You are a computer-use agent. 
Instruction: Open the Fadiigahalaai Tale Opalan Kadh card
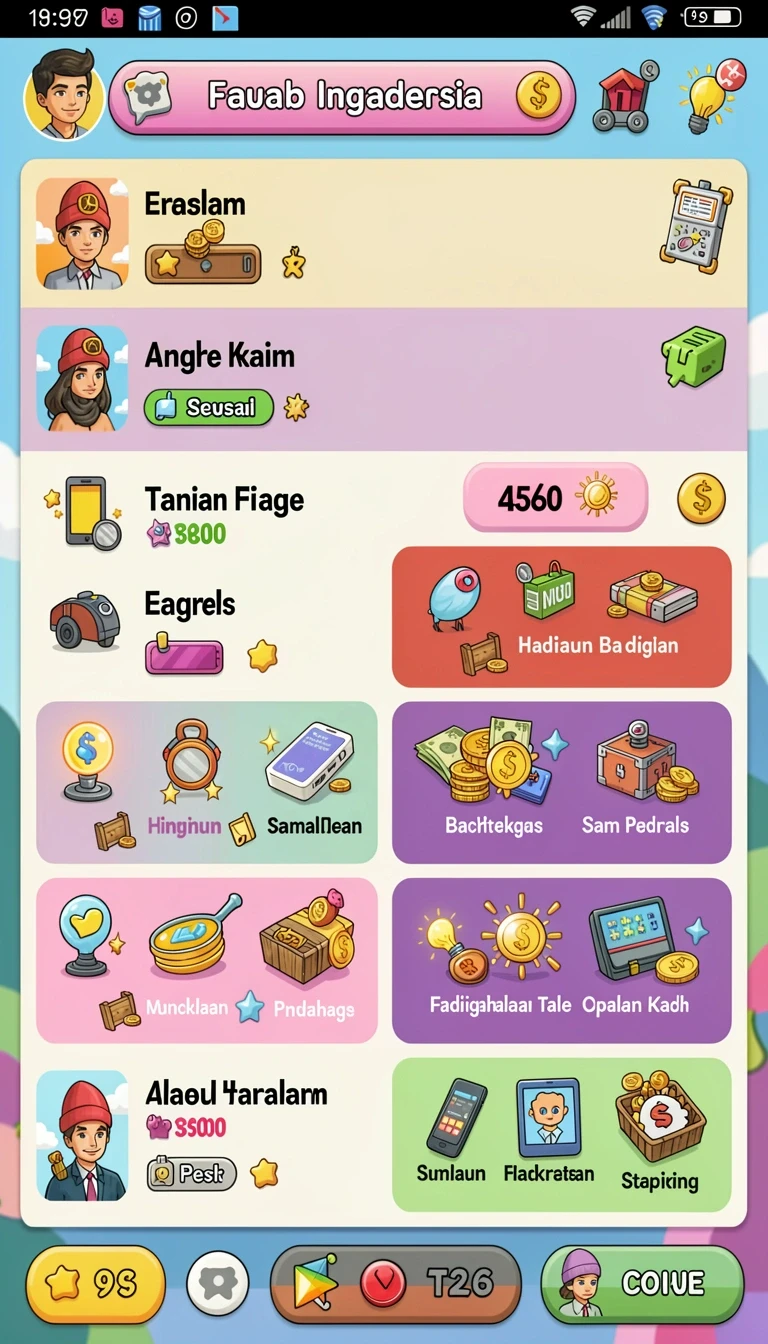click(x=561, y=960)
